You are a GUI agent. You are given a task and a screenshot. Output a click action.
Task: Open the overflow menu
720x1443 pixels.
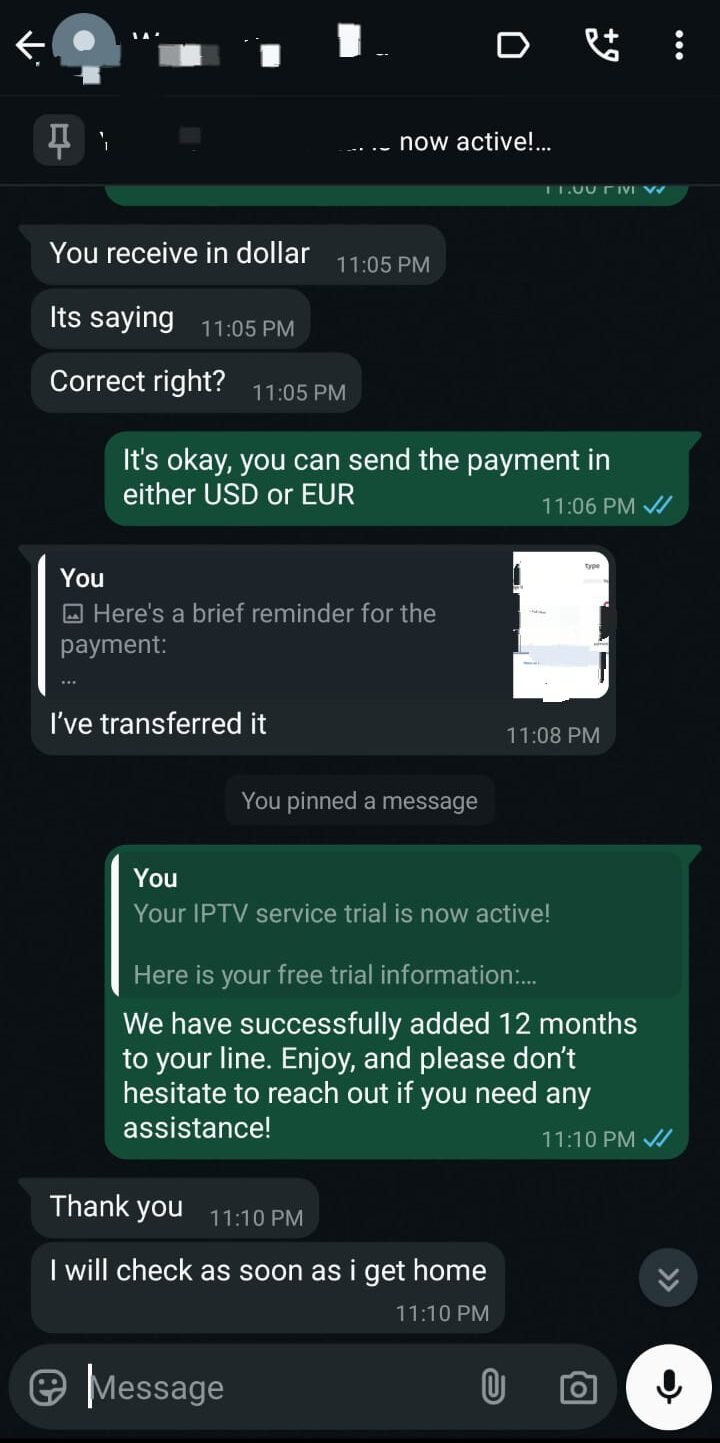679,45
